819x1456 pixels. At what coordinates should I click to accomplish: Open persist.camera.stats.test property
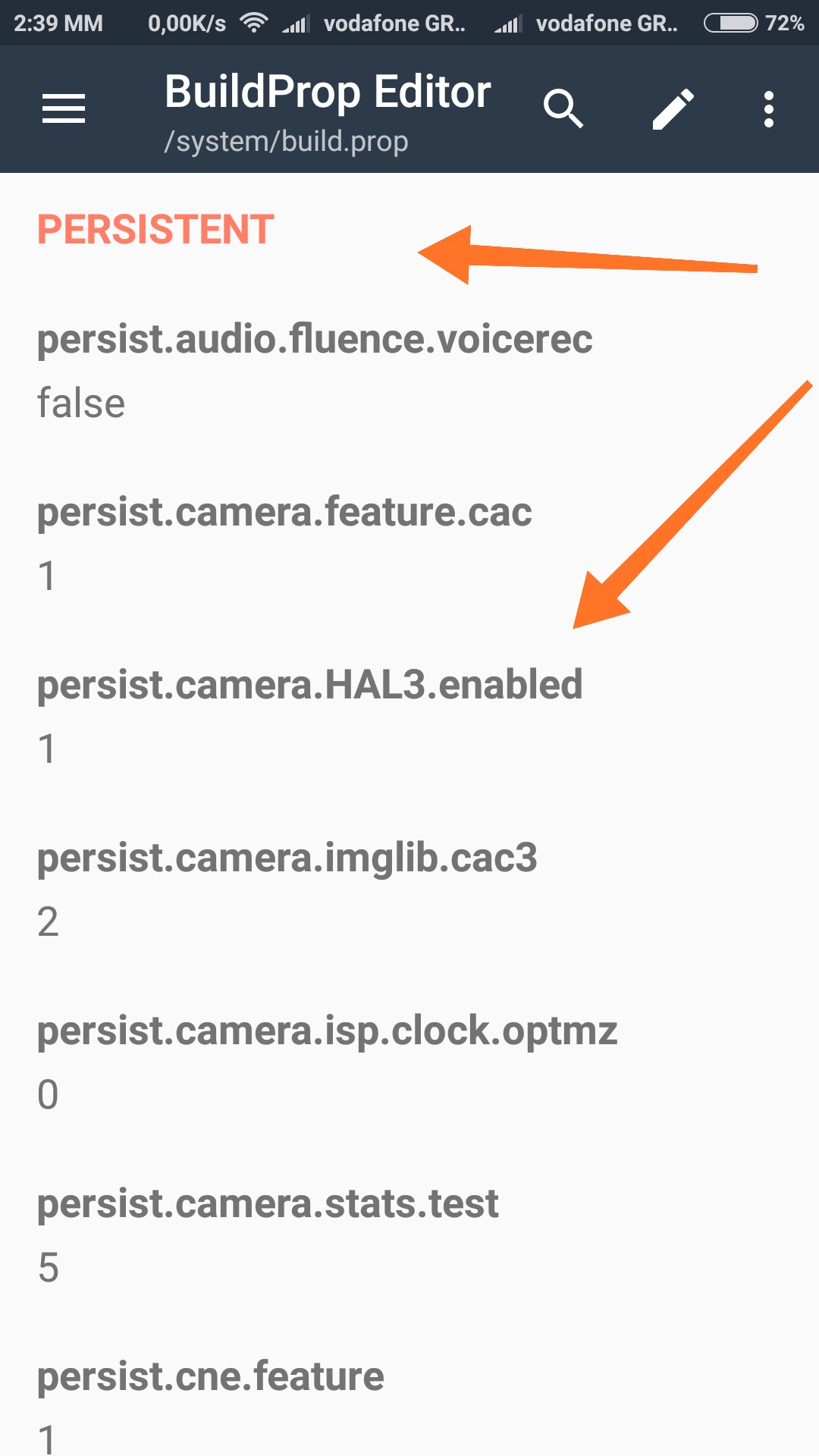pos(267,1235)
